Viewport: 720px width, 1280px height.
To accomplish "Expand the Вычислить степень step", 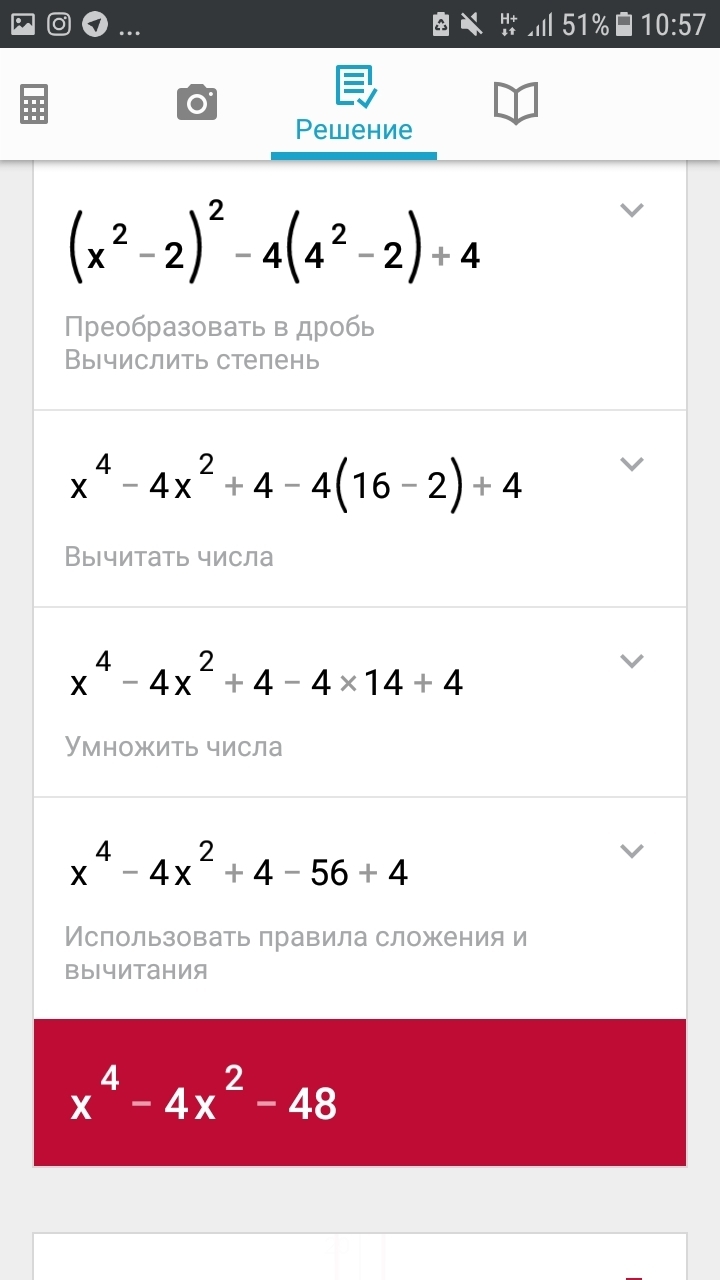I will coord(631,210).
